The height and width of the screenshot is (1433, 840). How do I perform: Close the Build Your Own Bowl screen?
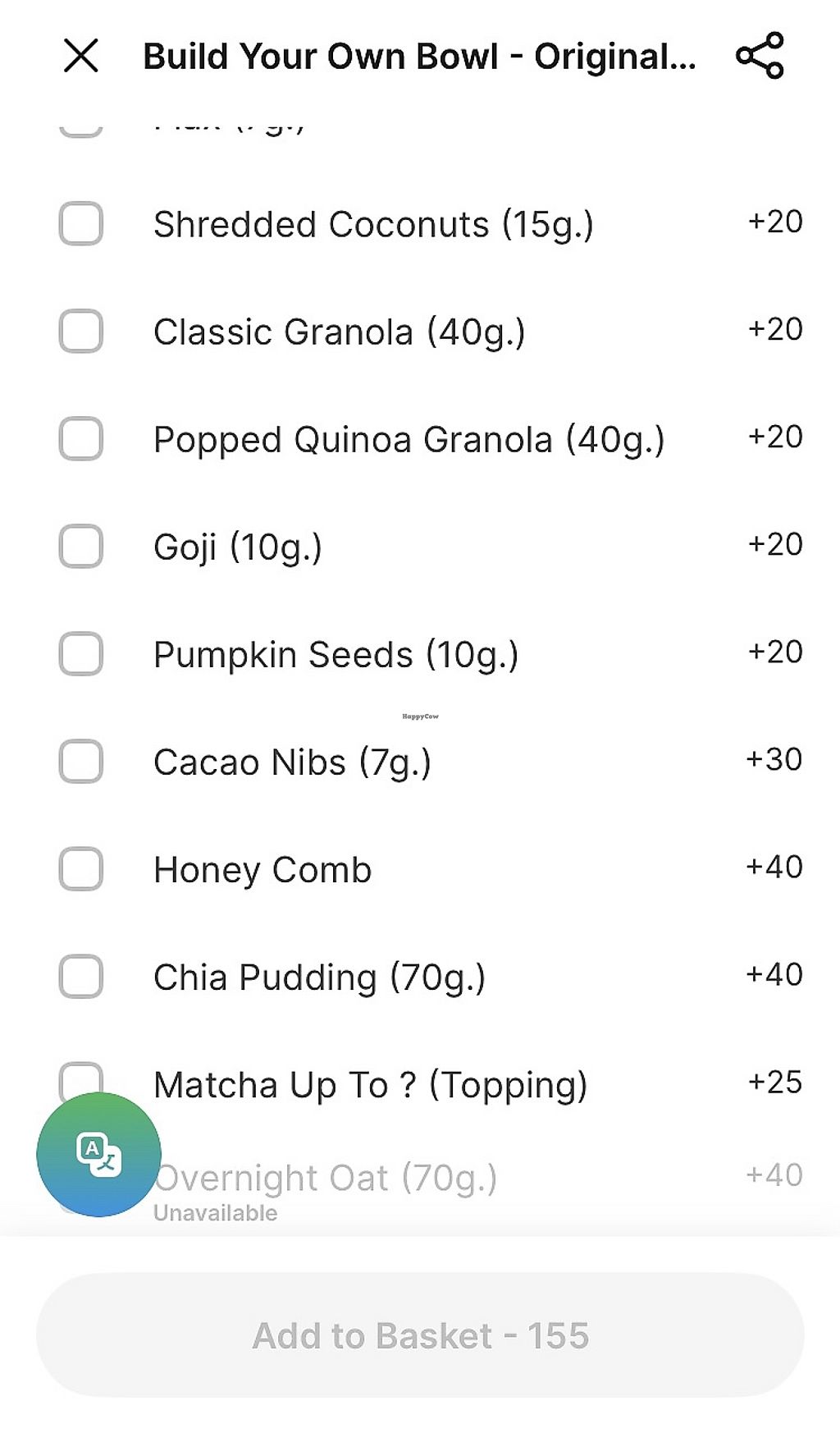coord(80,56)
